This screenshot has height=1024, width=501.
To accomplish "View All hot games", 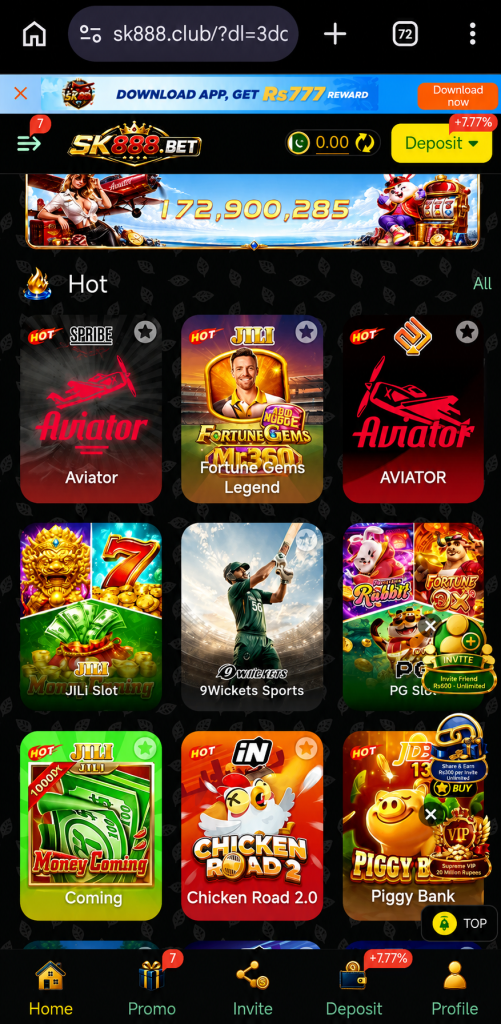I will click(483, 283).
